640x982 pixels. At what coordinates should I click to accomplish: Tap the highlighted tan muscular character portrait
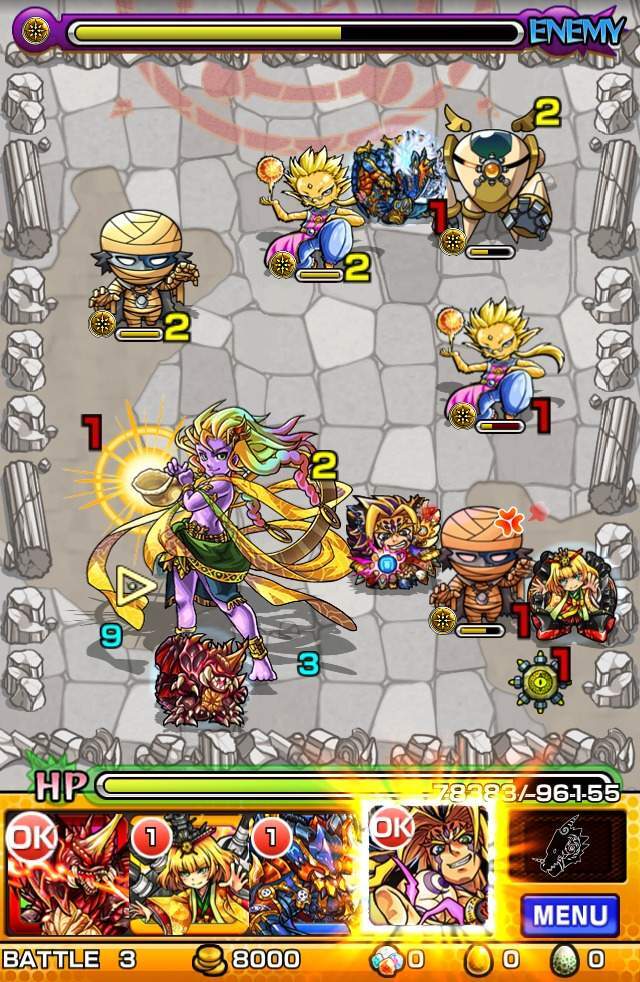[x=428, y=868]
